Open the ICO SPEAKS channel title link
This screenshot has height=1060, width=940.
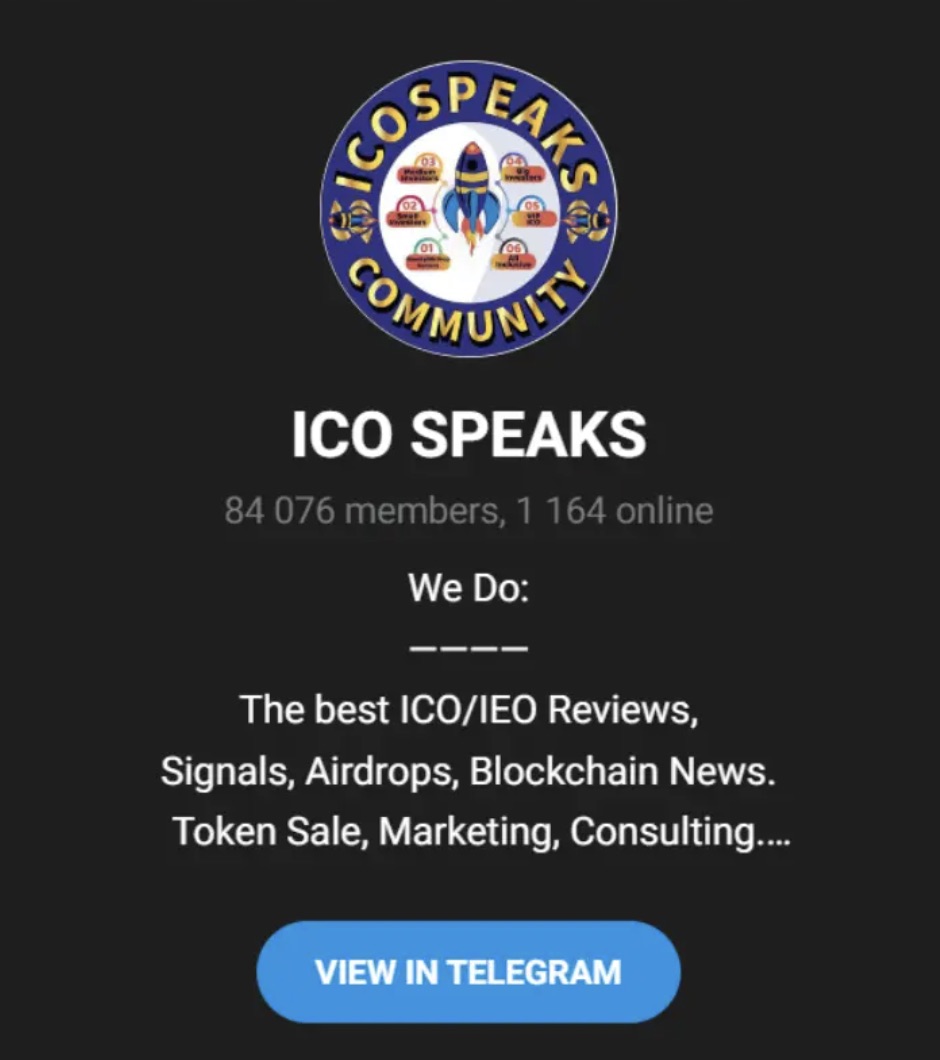coord(470,432)
